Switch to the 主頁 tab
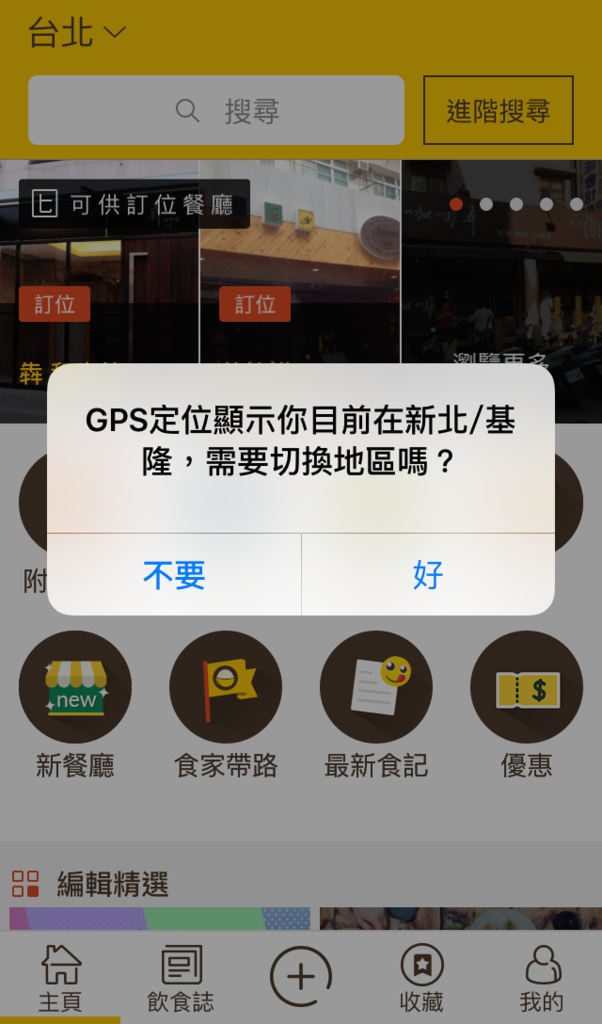Screen dimensions: 602x1024 click(61, 978)
